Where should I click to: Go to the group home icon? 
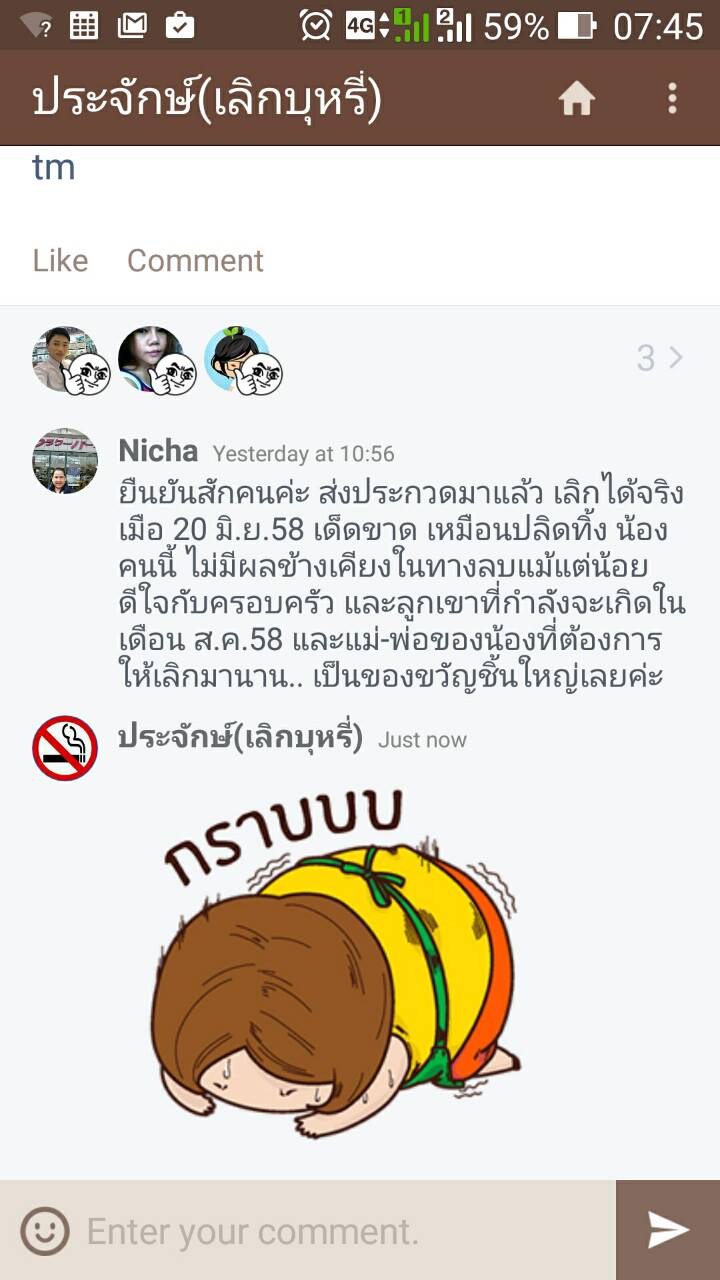point(576,99)
